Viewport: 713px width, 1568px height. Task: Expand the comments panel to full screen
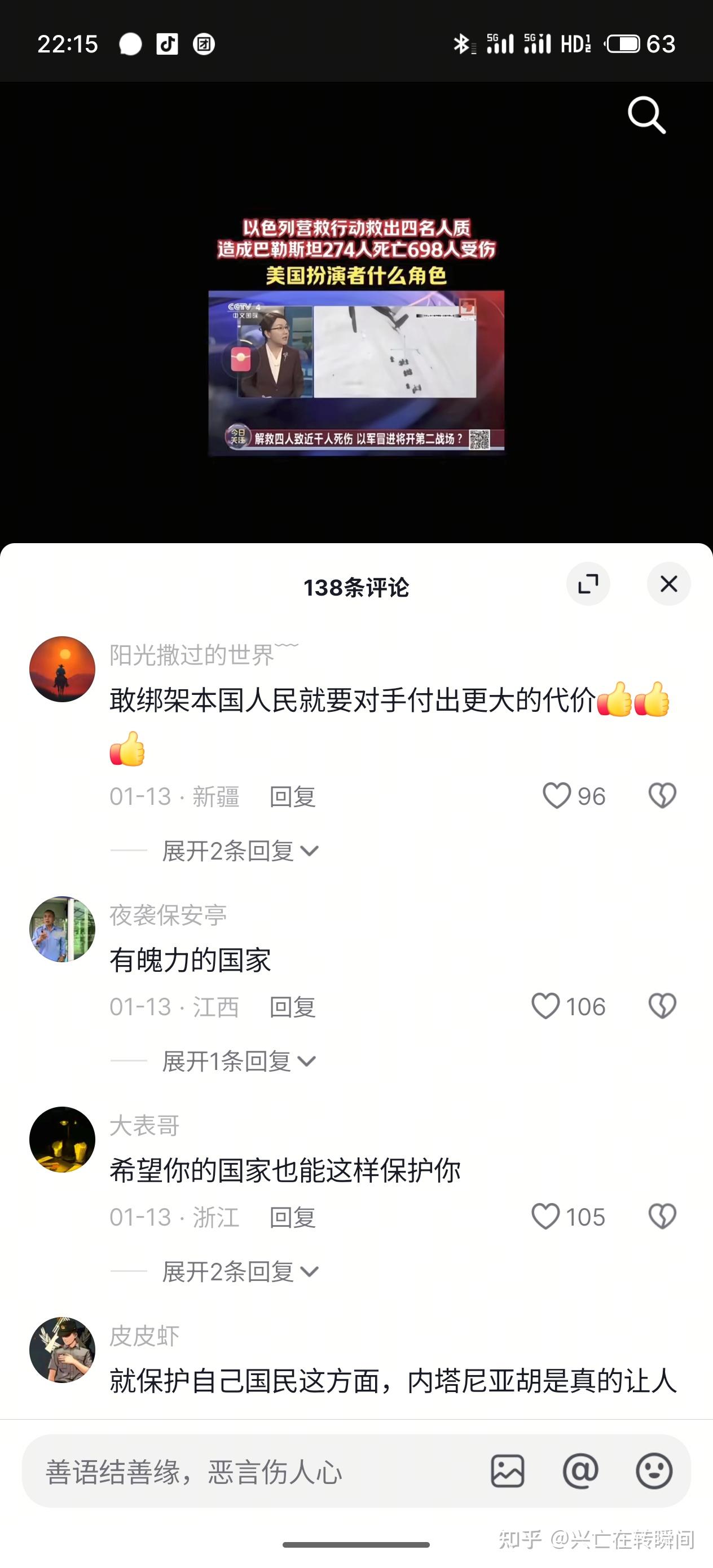[588, 584]
